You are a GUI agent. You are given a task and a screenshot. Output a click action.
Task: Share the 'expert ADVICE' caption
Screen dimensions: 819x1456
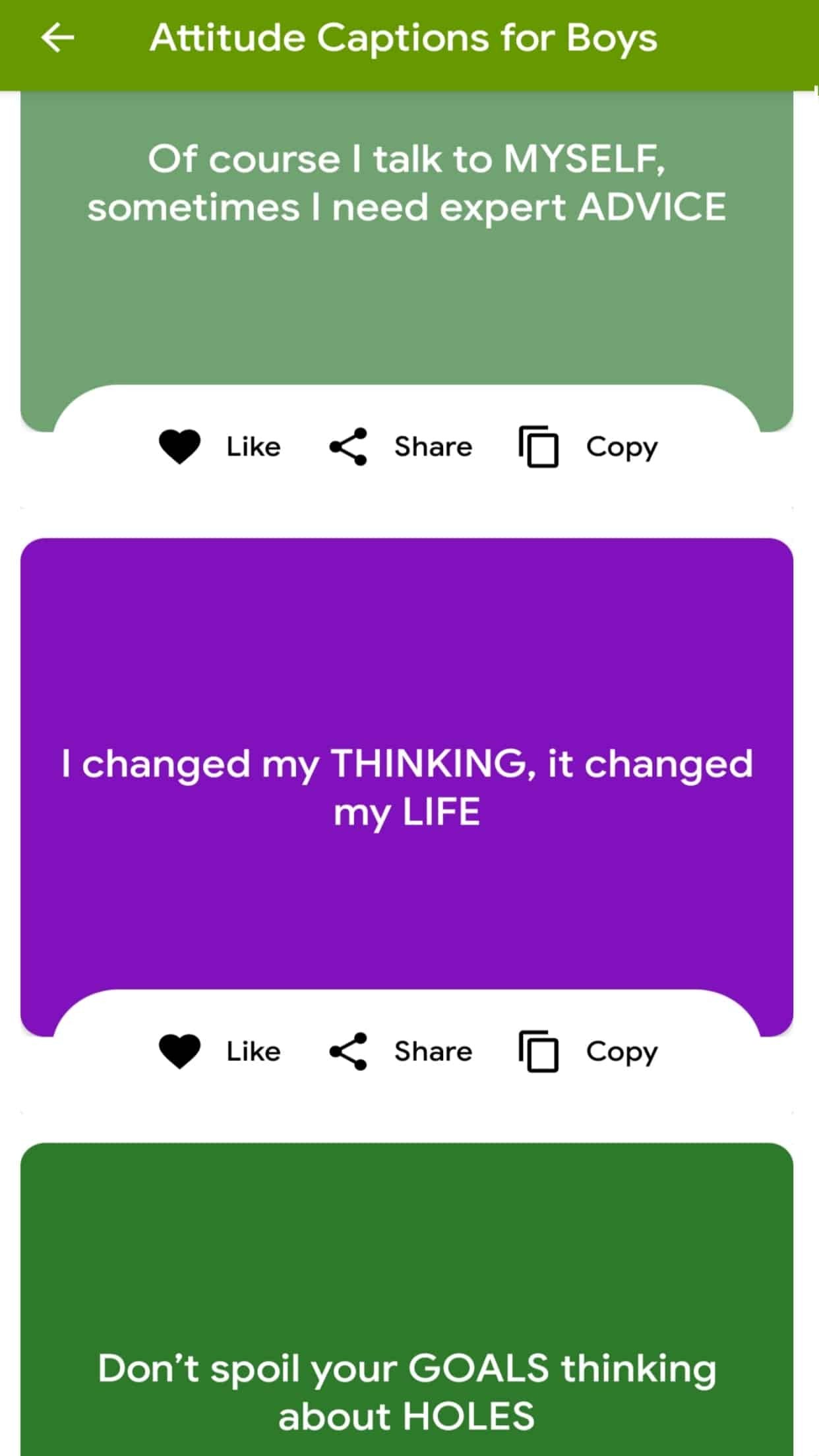point(401,446)
